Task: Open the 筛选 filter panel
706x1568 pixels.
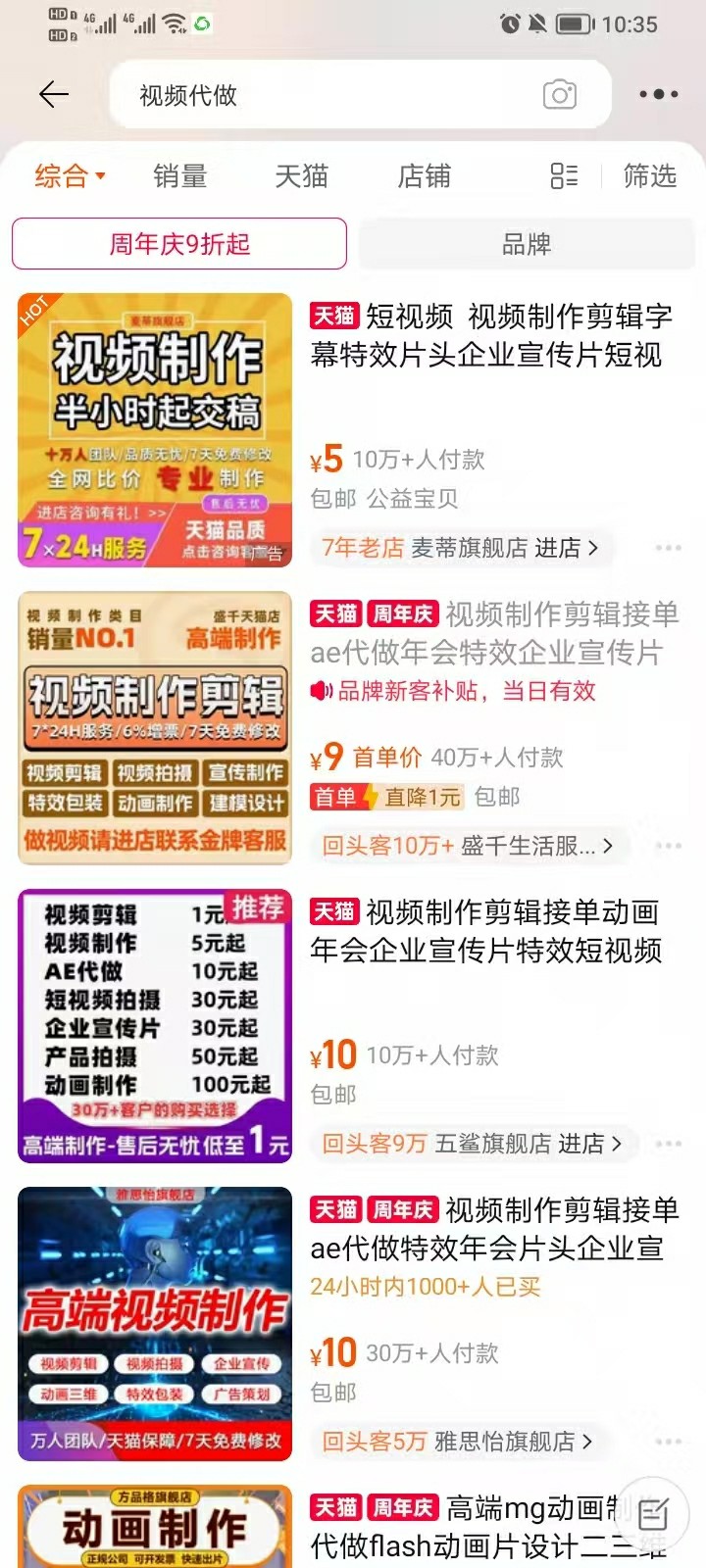Action: coord(649,176)
